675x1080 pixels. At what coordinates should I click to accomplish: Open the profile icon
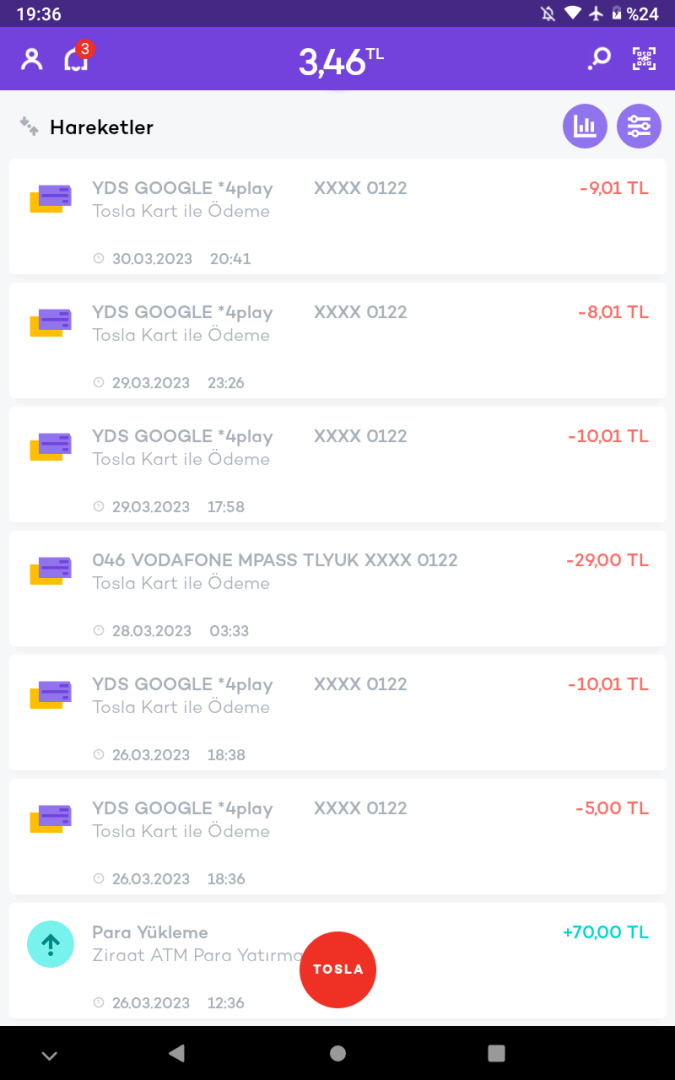32,59
